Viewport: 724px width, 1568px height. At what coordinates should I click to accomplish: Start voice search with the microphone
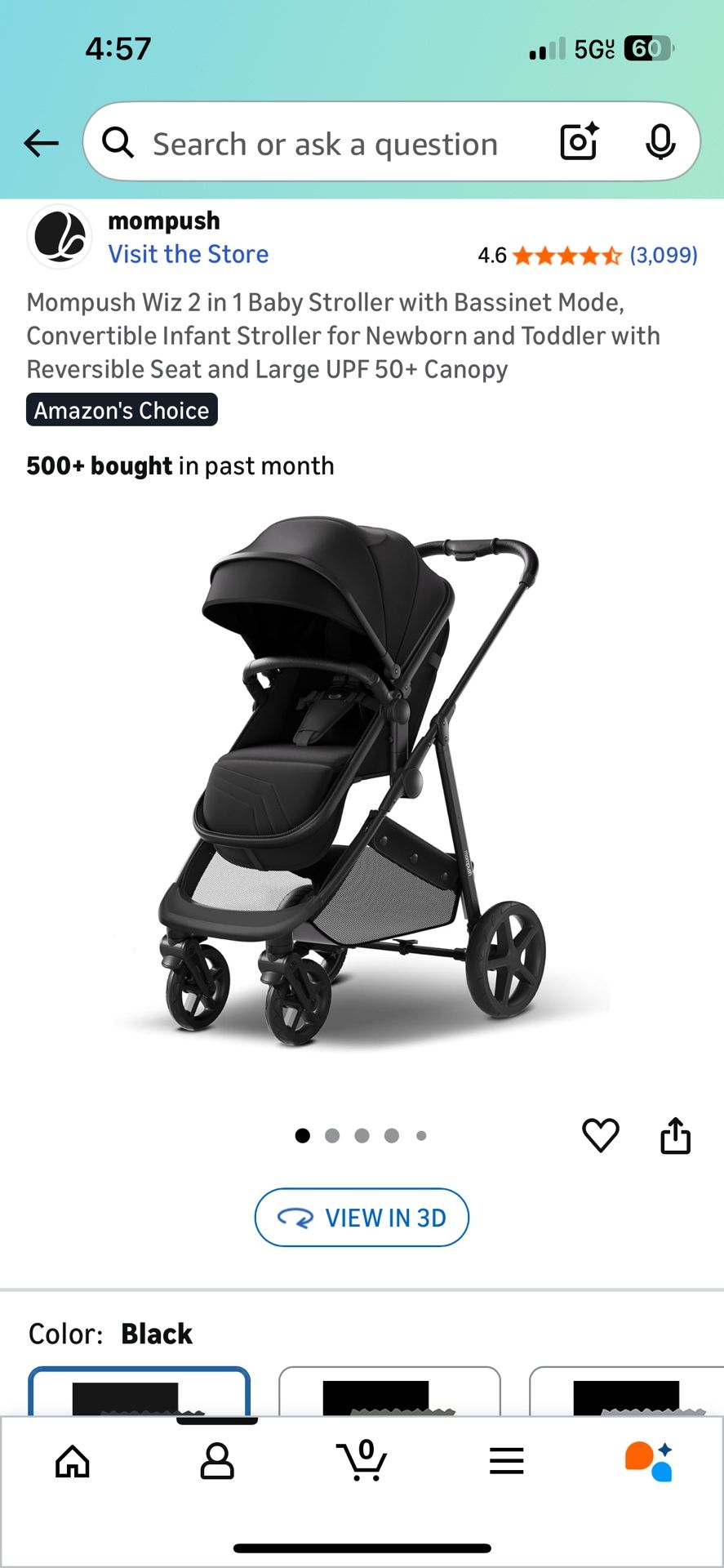point(660,143)
